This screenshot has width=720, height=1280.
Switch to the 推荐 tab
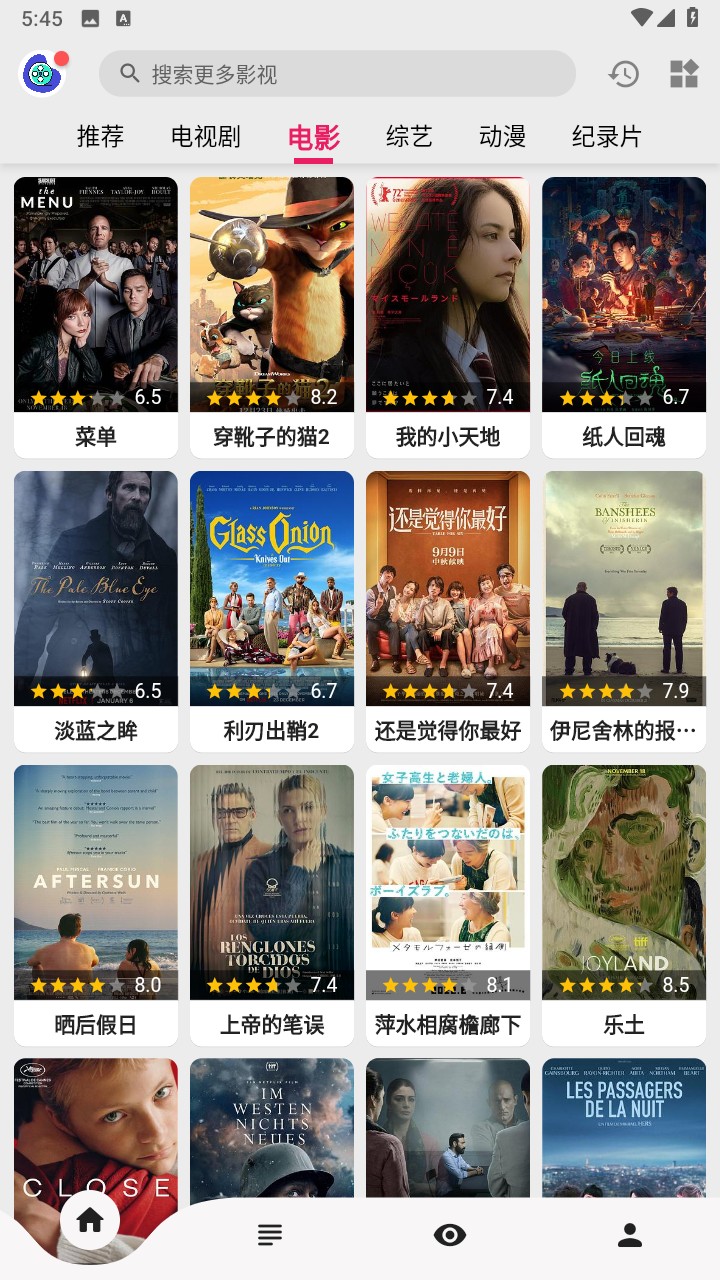(100, 136)
